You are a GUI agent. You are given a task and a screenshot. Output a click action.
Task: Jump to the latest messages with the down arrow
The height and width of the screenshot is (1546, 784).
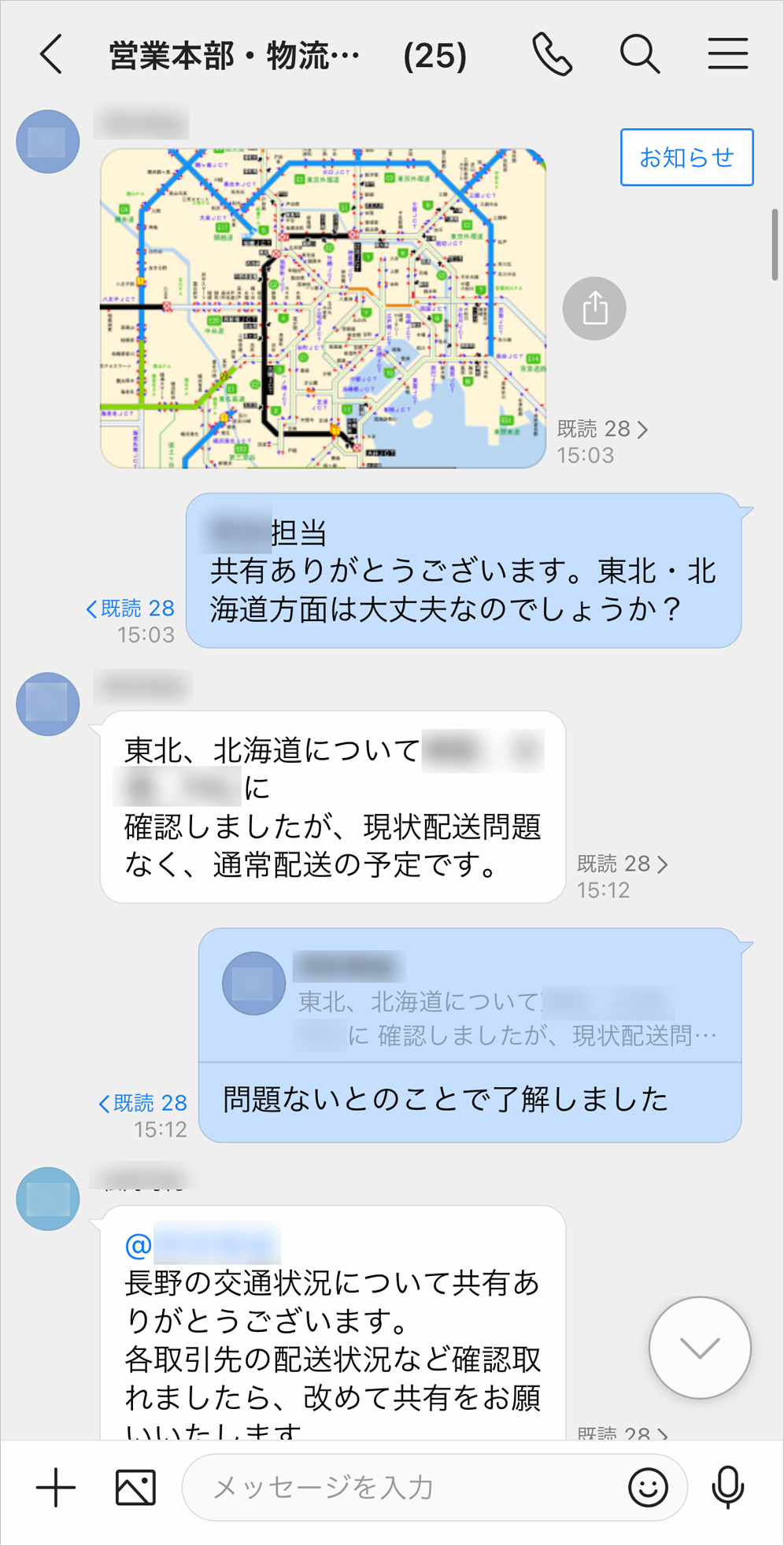coord(699,1348)
